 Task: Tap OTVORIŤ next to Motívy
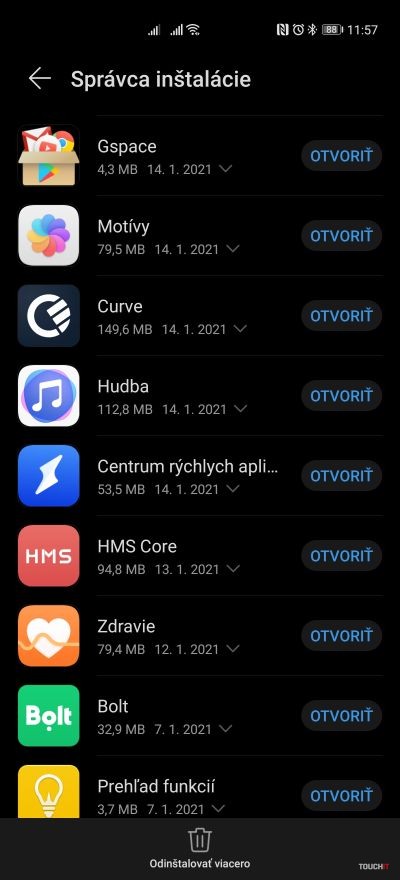[x=341, y=236]
